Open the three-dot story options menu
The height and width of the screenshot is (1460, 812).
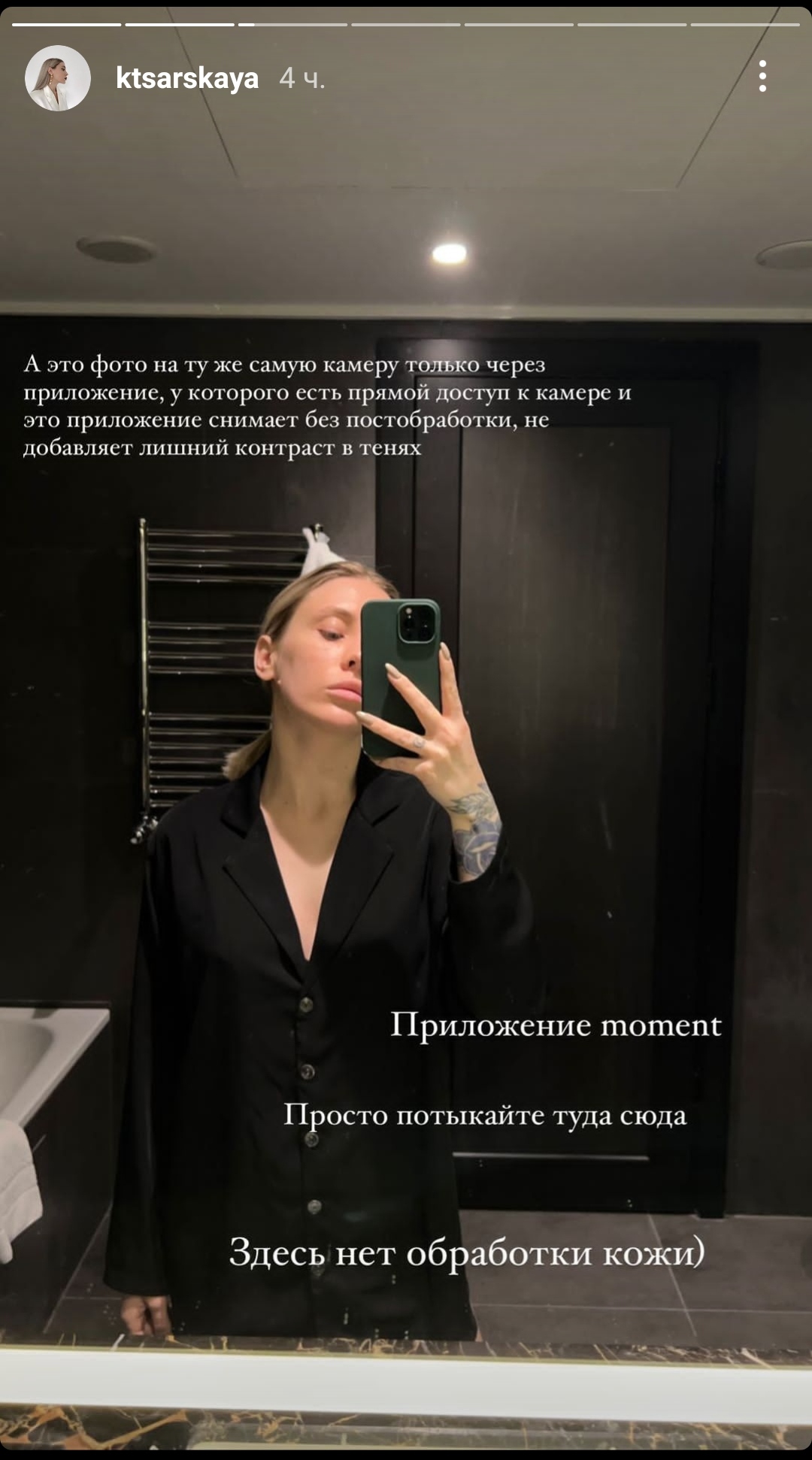pyautogui.click(x=762, y=77)
